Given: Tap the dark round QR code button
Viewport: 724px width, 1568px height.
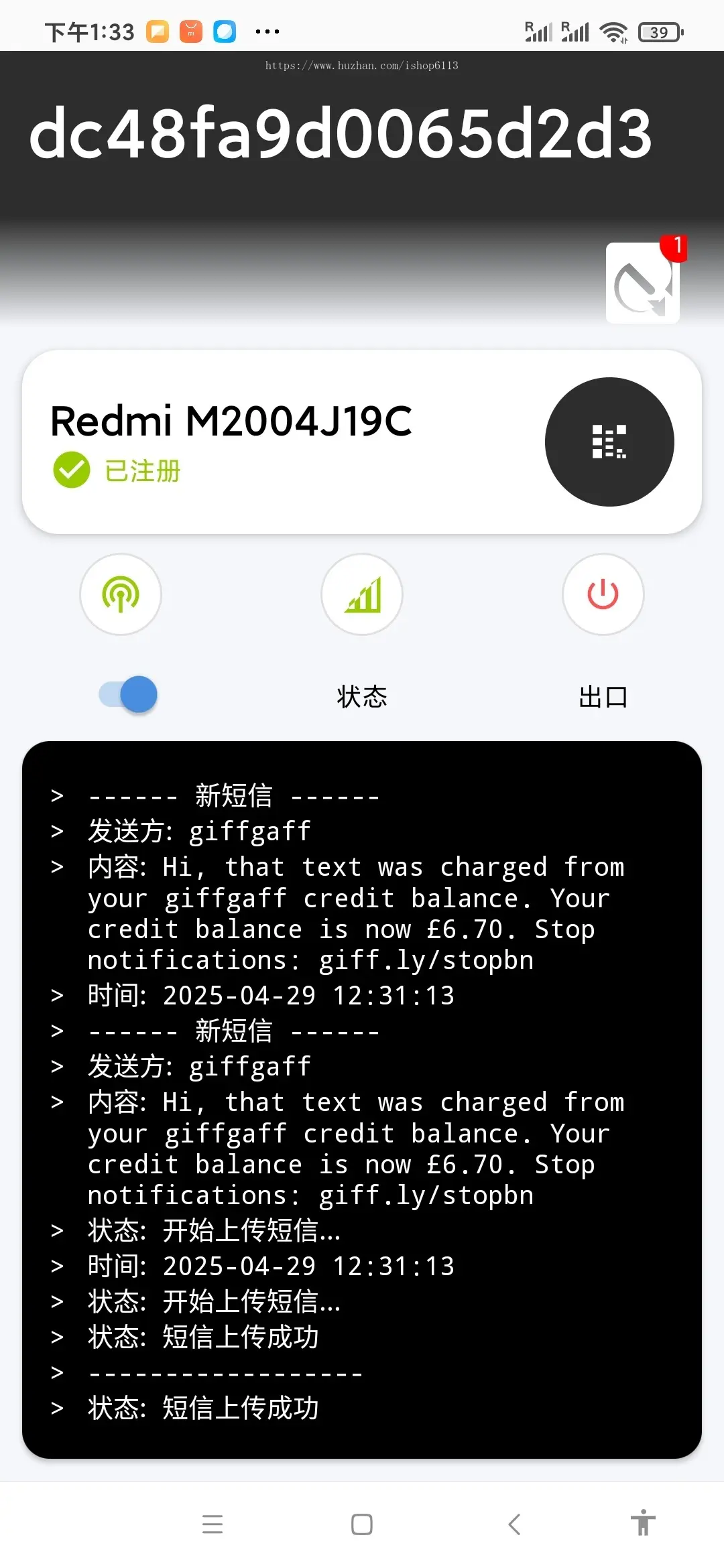Looking at the screenshot, I should click(x=609, y=442).
